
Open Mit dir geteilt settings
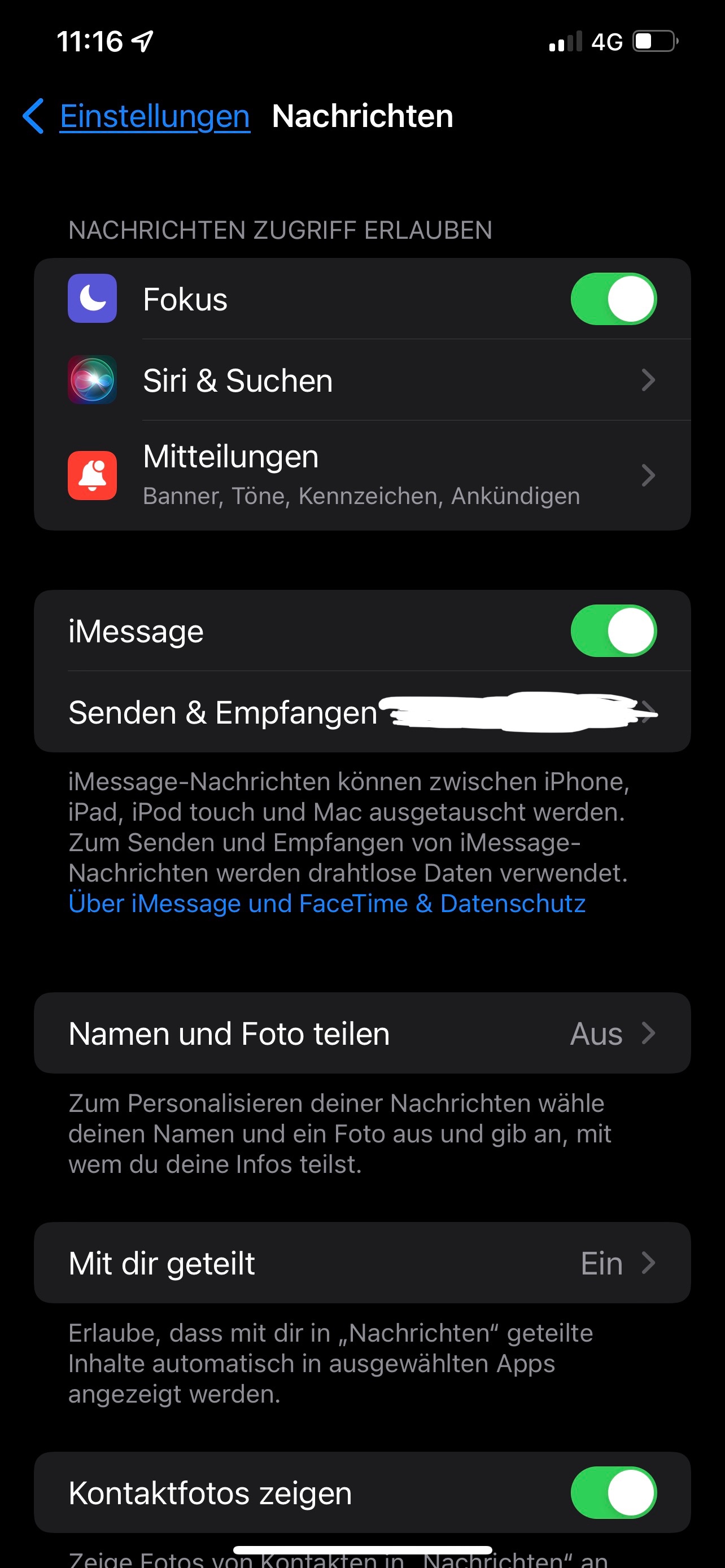click(362, 1263)
